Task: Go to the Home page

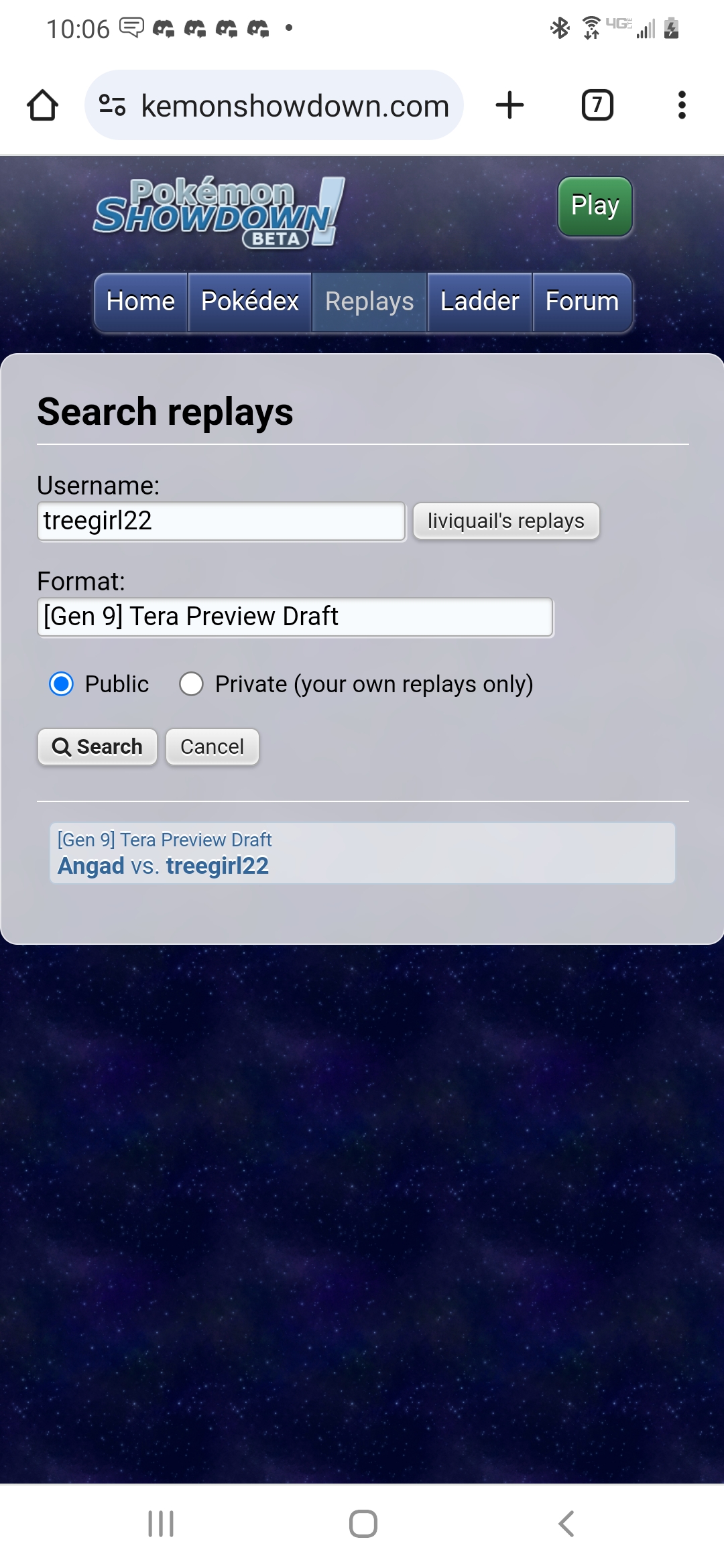Action: point(141,302)
